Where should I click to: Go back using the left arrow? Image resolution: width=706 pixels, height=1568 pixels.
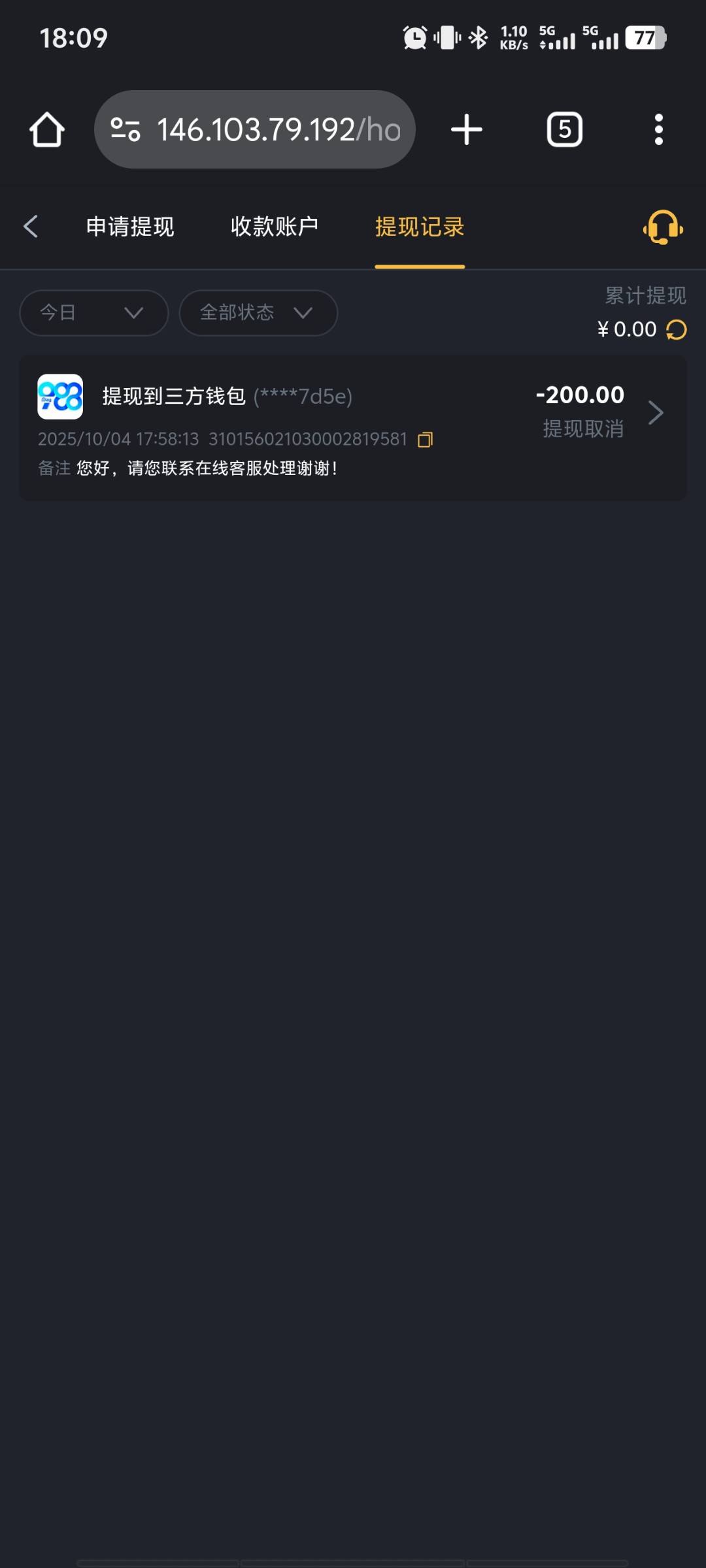point(31,227)
